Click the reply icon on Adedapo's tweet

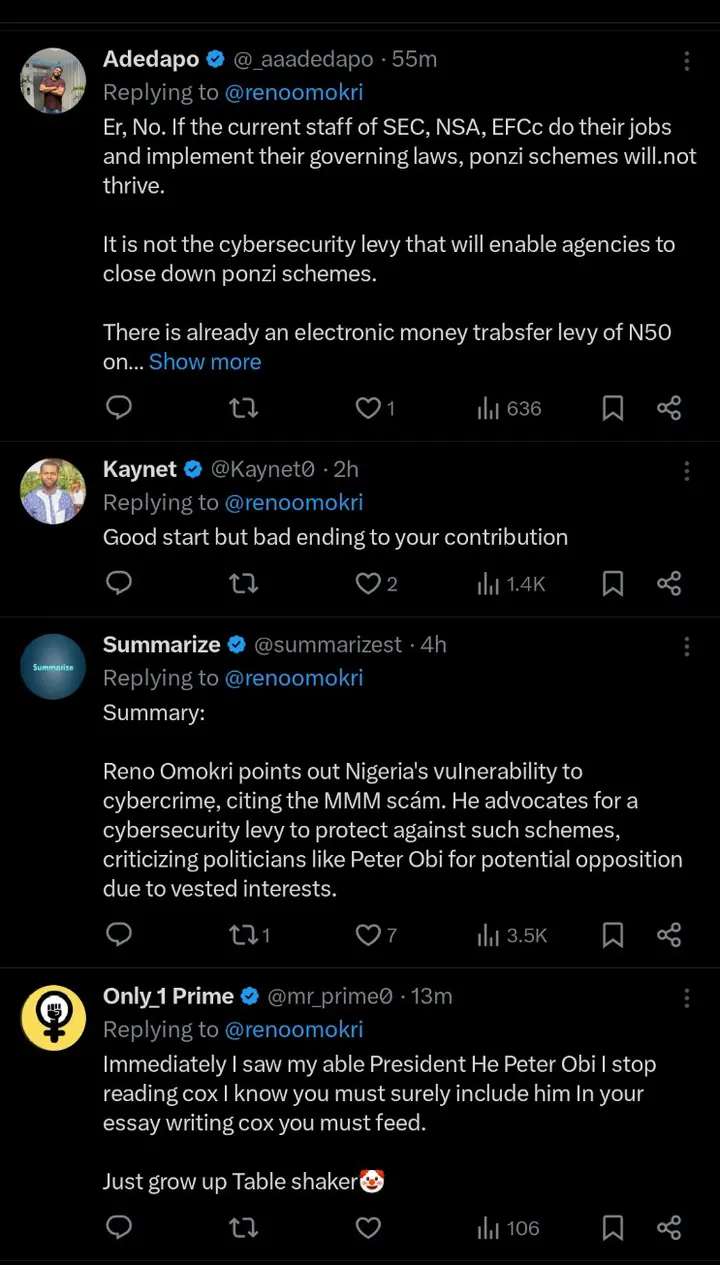(x=119, y=408)
